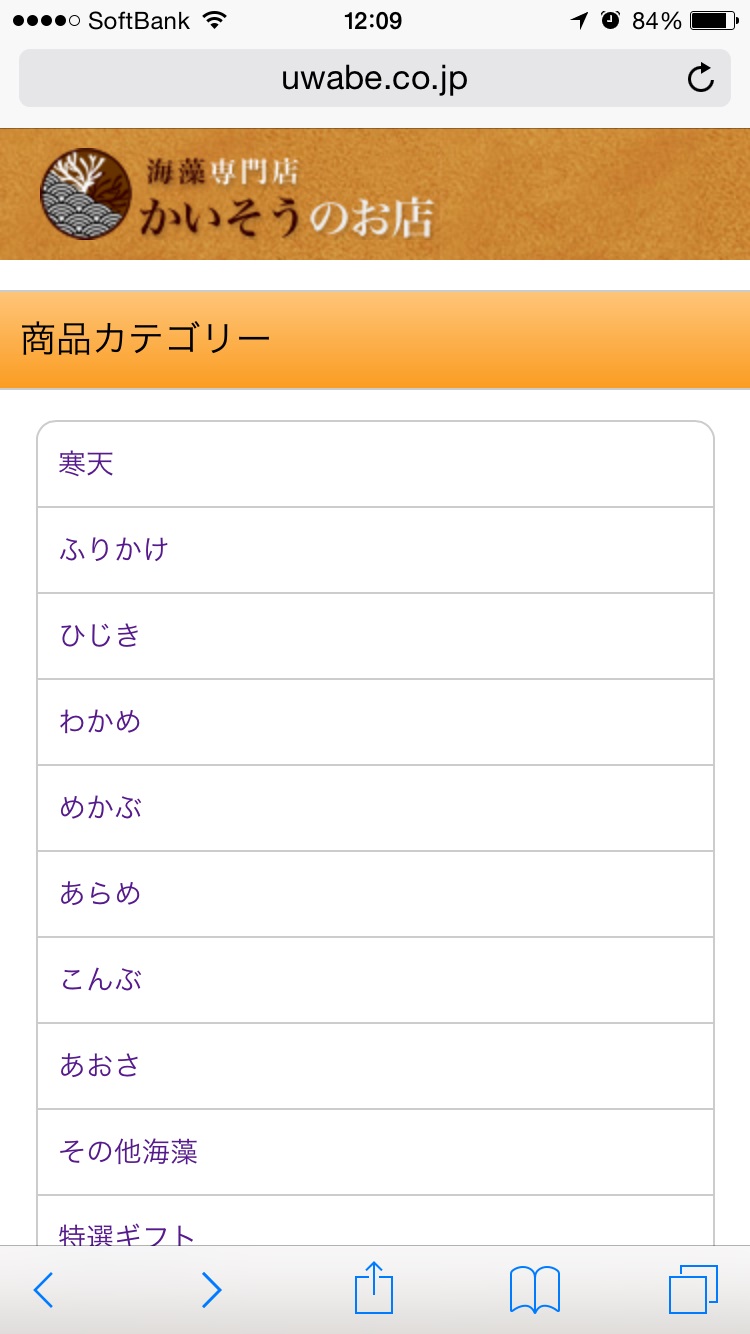Go forward with Safari's forward arrow
This screenshot has height=1334, width=750.
pyautogui.click(x=211, y=1290)
